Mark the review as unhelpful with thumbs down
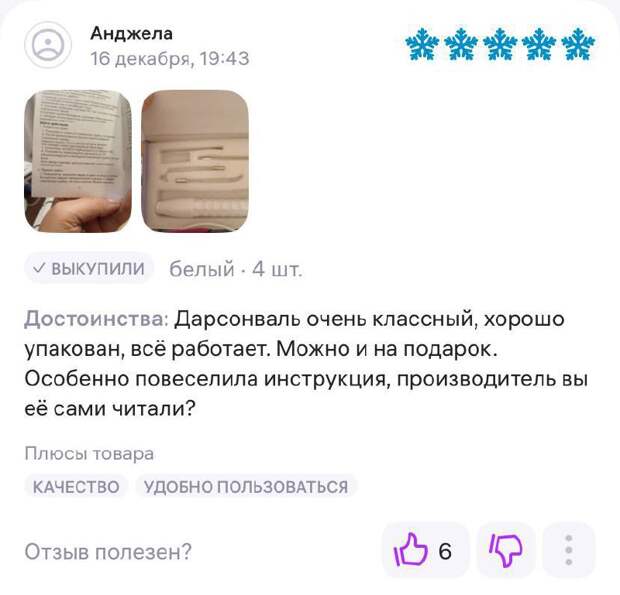620x595 pixels. (x=505, y=550)
